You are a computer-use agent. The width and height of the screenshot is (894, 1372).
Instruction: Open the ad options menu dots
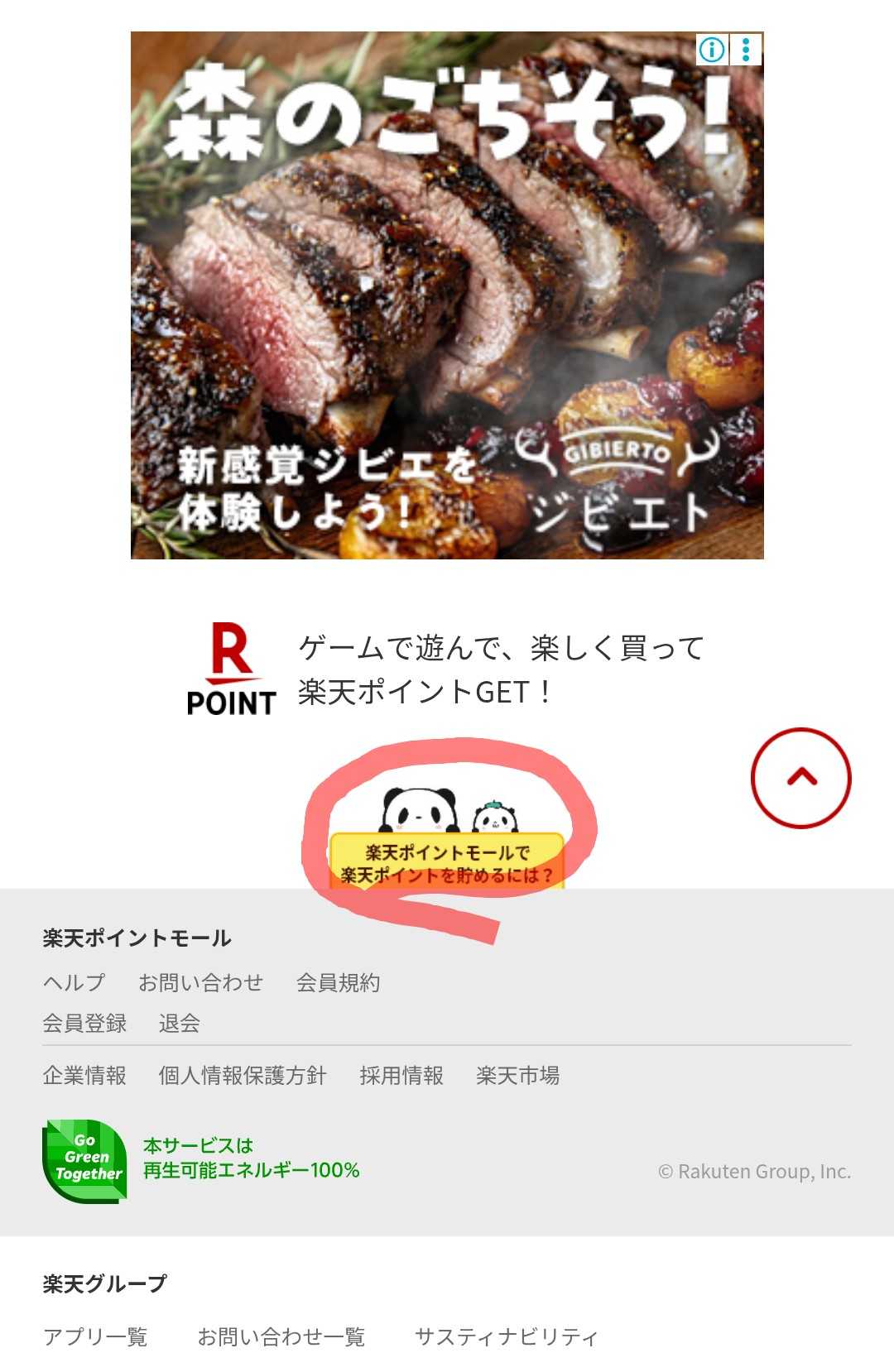[747, 50]
